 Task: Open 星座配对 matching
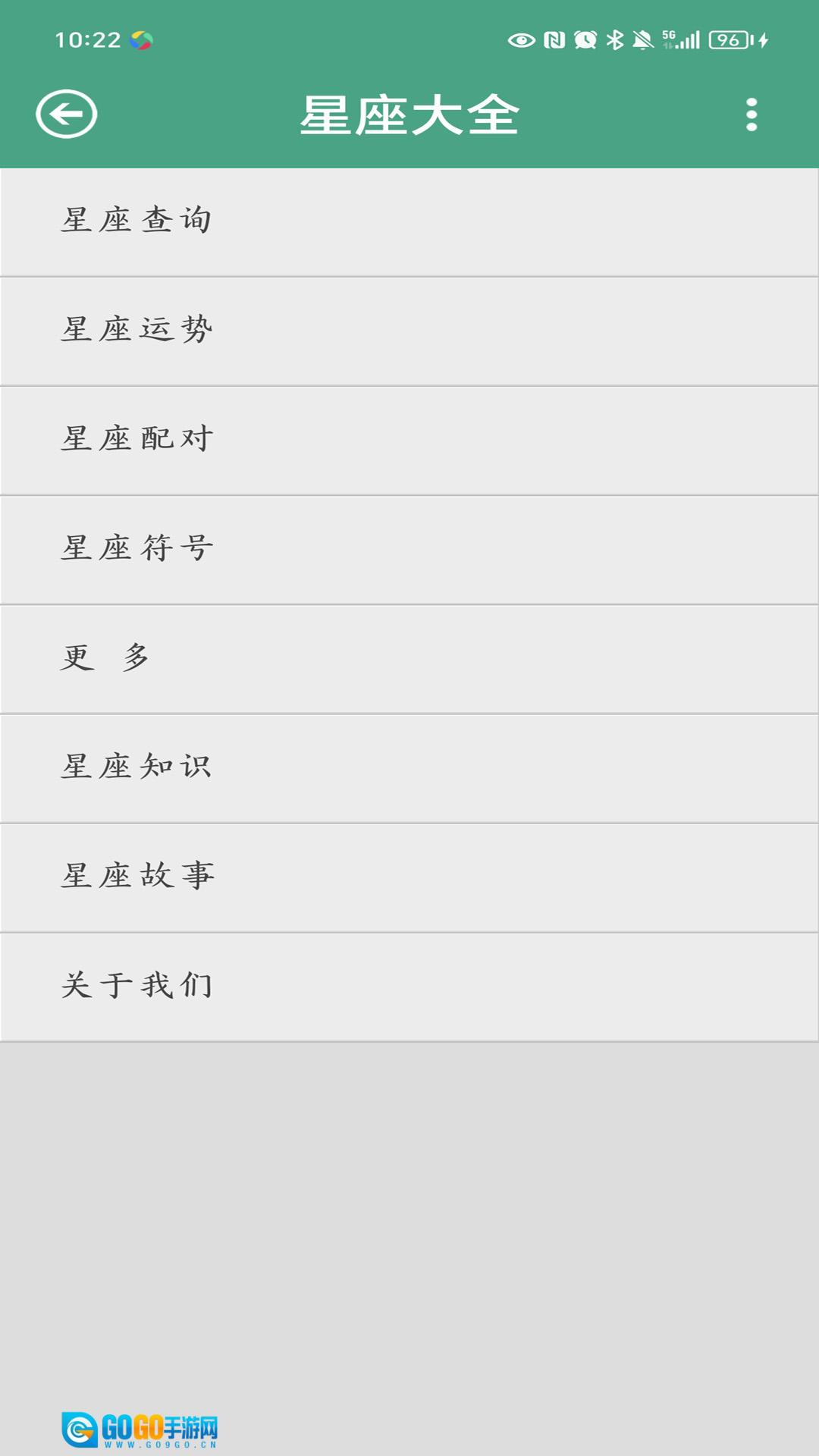click(x=409, y=440)
